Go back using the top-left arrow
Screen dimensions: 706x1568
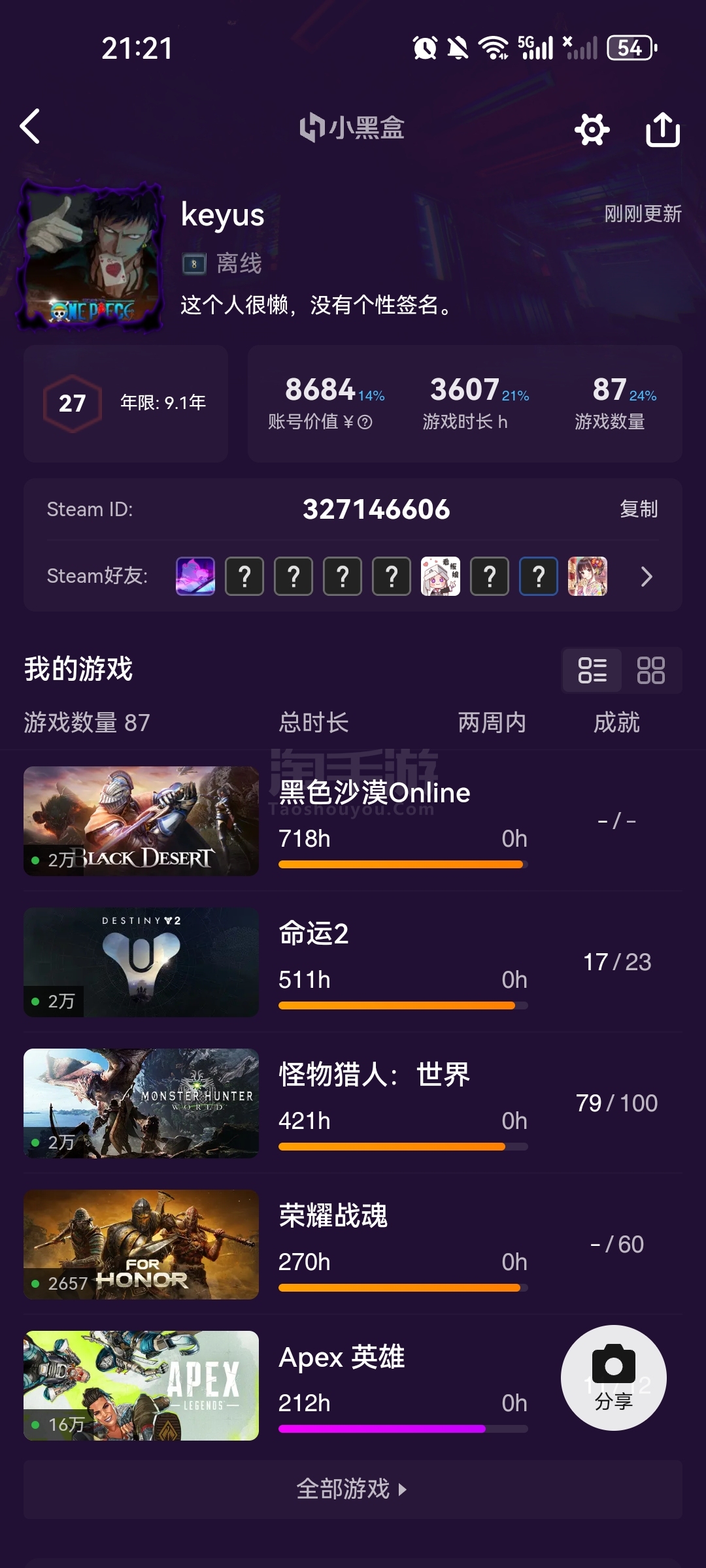[30, 126]
